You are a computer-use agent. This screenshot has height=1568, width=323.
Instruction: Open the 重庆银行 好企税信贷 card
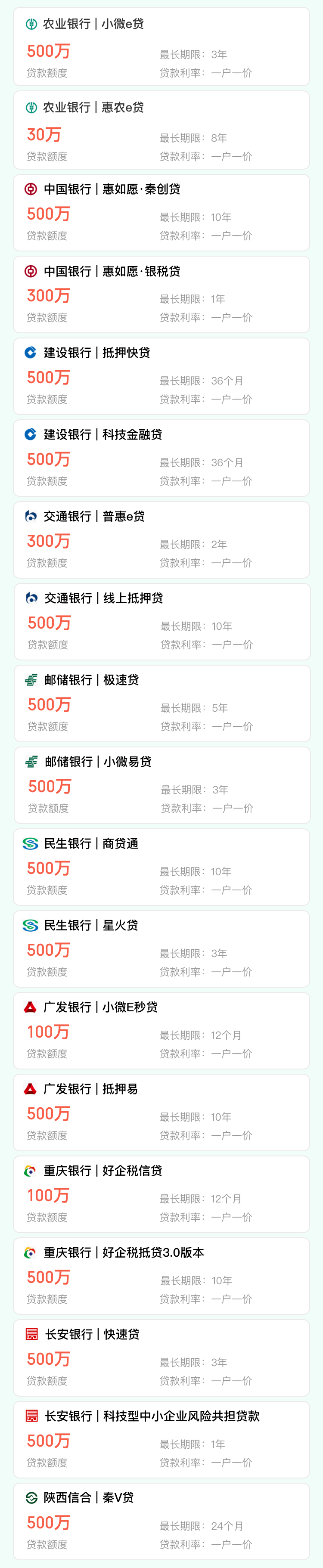[161, 1194]
